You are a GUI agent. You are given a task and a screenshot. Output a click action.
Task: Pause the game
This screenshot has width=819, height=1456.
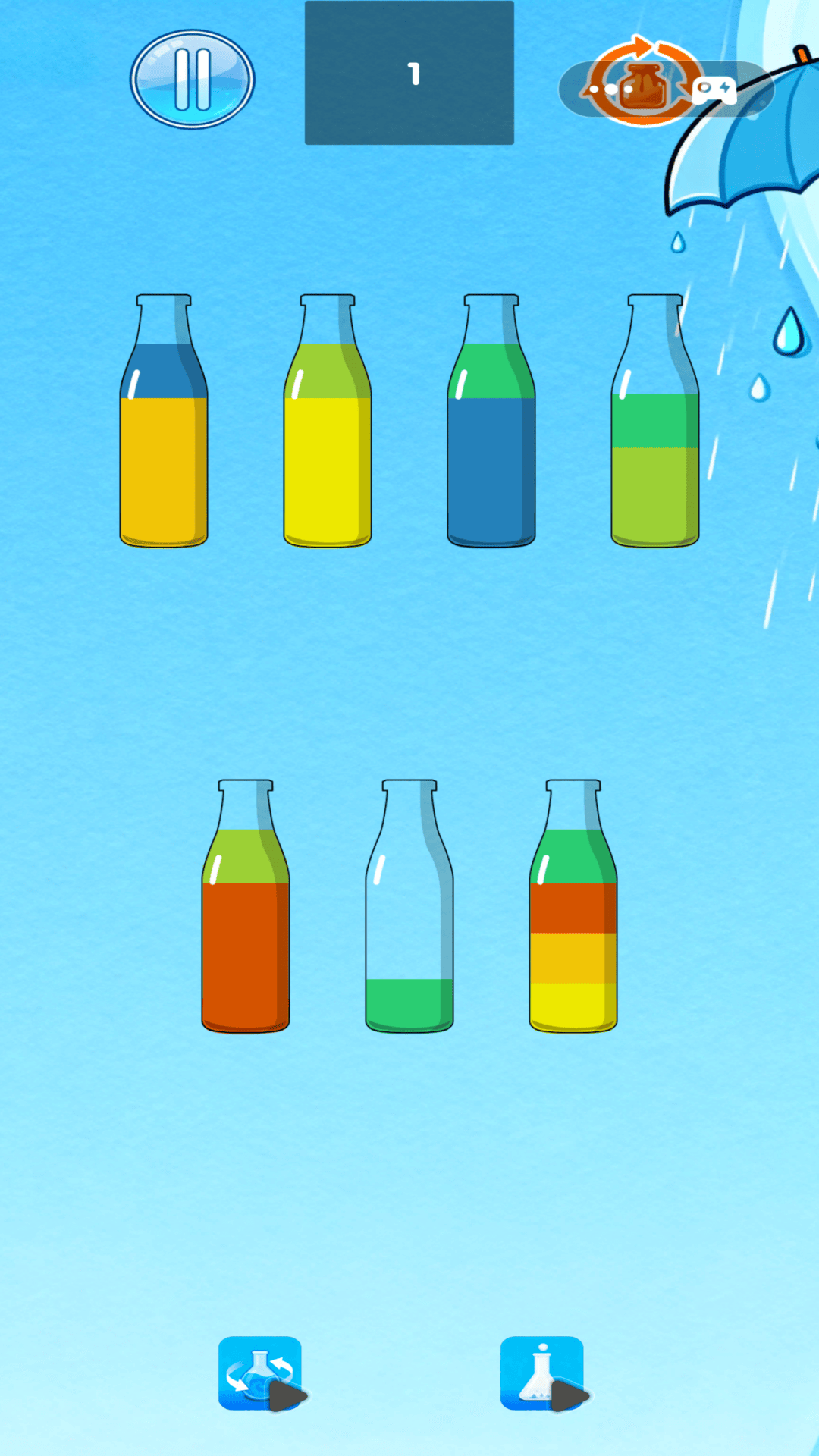click(193, 80)
